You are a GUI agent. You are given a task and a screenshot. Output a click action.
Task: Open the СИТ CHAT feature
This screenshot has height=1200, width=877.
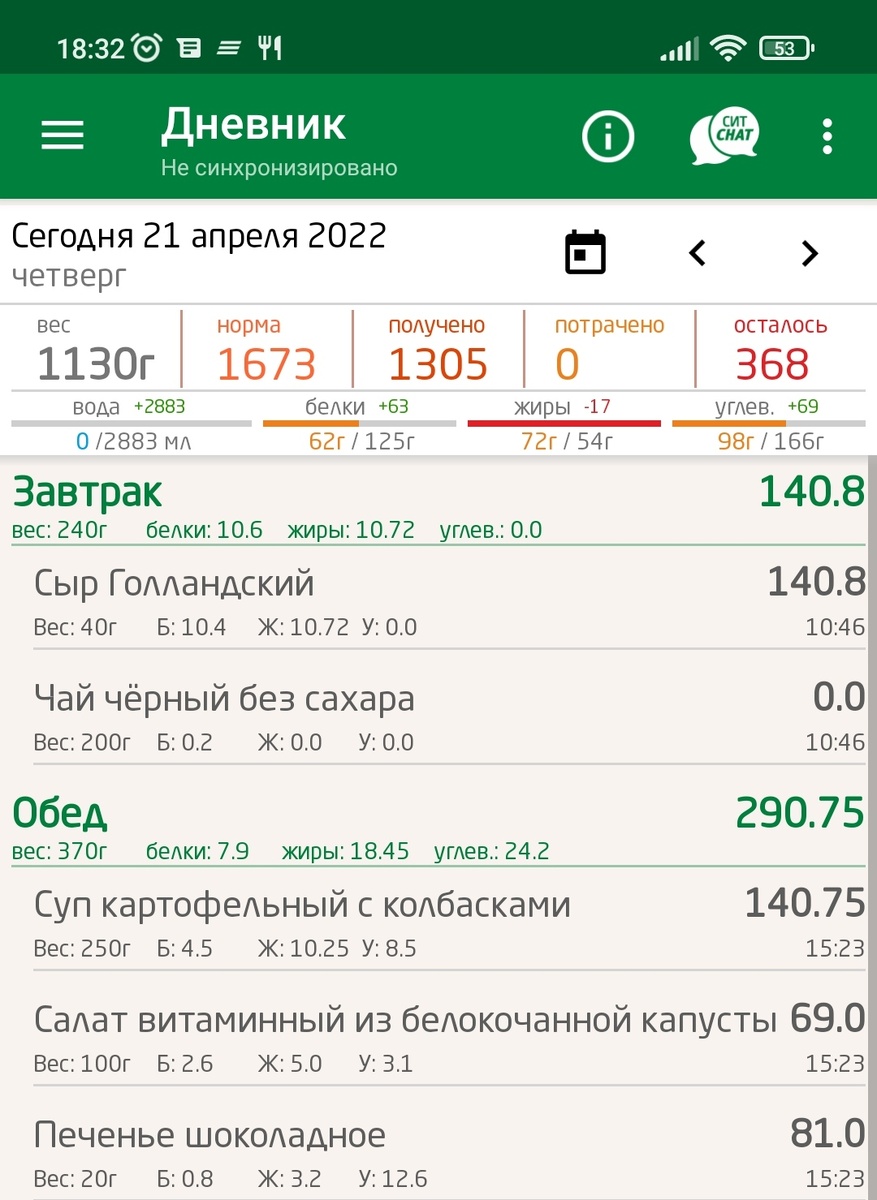click(x=724, y=133)
